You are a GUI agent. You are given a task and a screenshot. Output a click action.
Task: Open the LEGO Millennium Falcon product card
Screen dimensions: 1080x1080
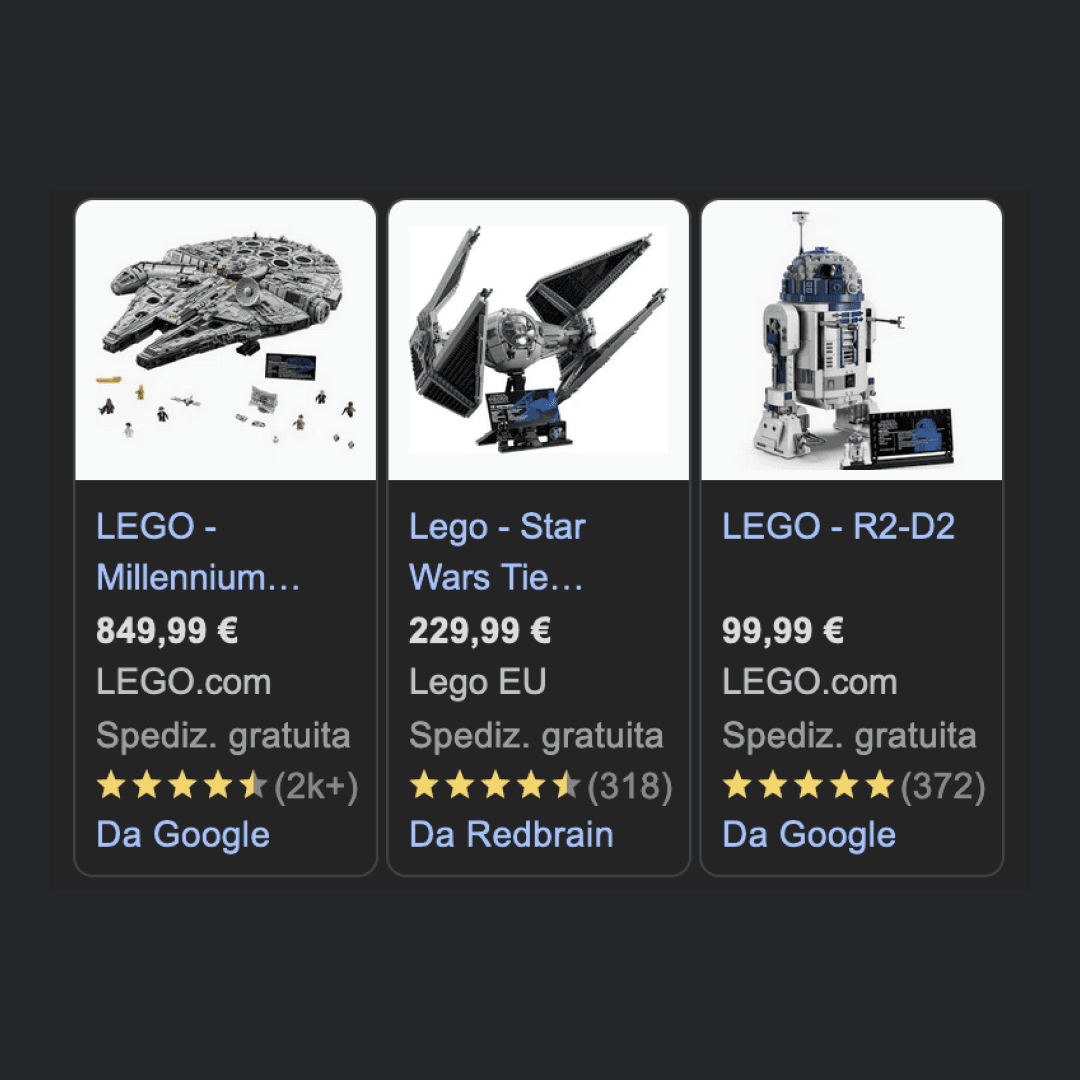(198, 551)
